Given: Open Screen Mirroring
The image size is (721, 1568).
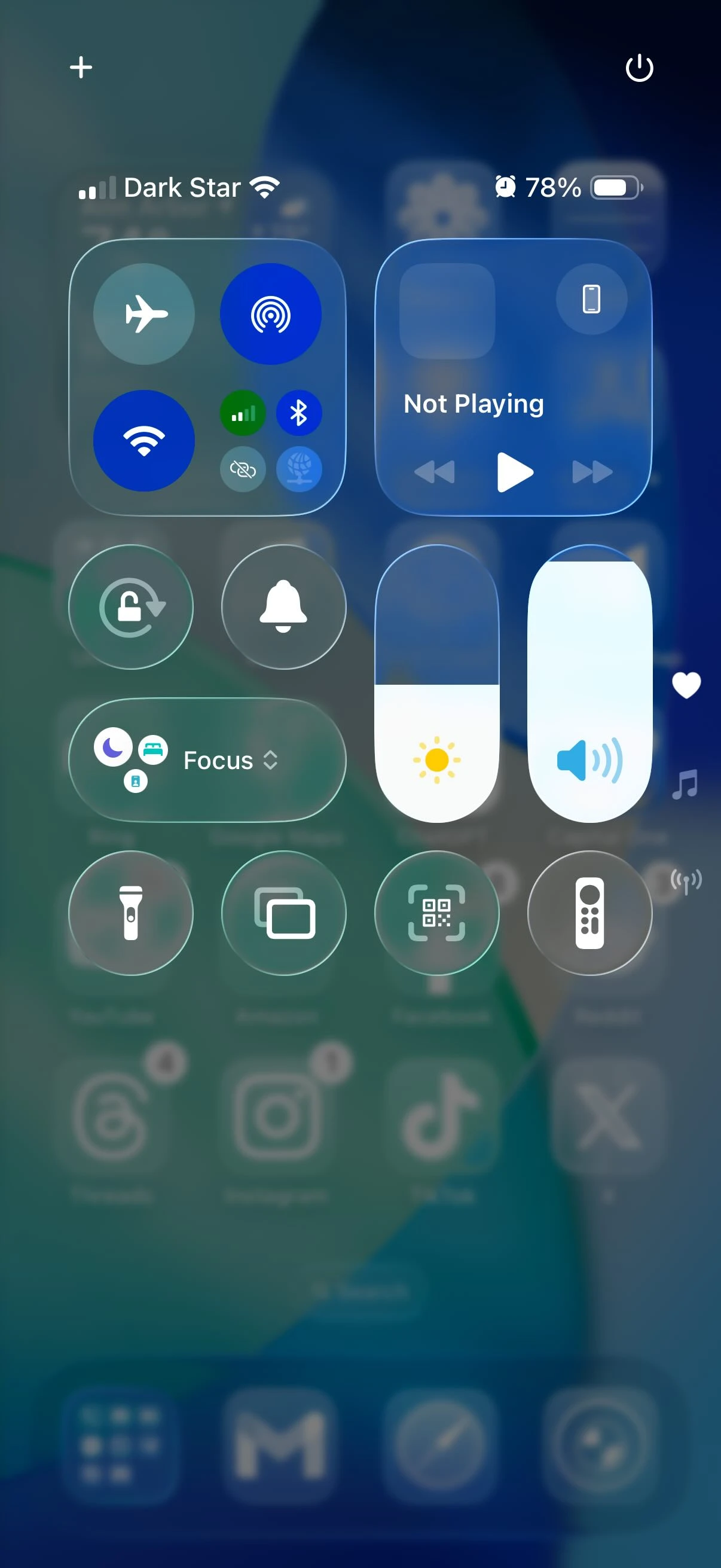Looking at the screenshot, I should point(283,913).
